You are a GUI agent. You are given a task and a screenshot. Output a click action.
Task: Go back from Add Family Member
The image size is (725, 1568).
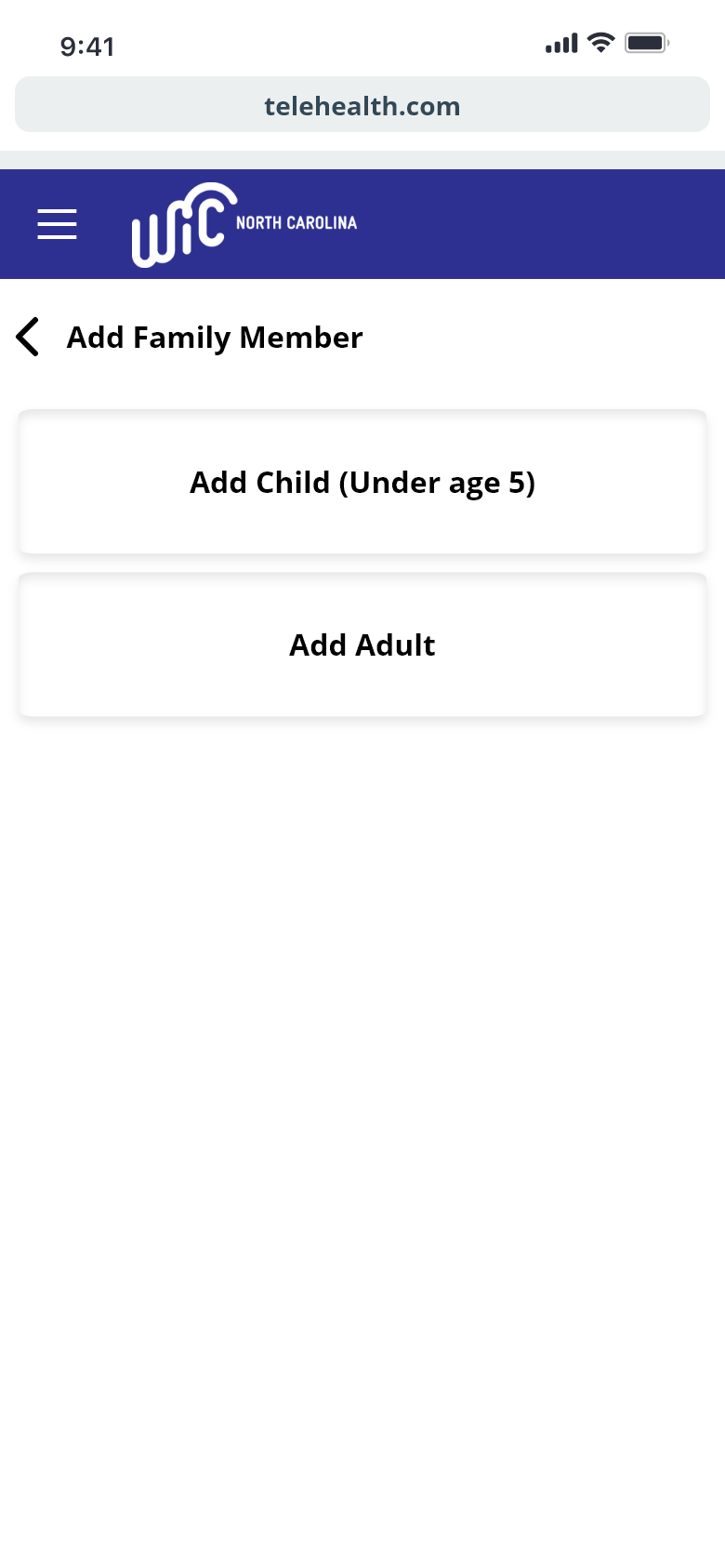[28, 337]
